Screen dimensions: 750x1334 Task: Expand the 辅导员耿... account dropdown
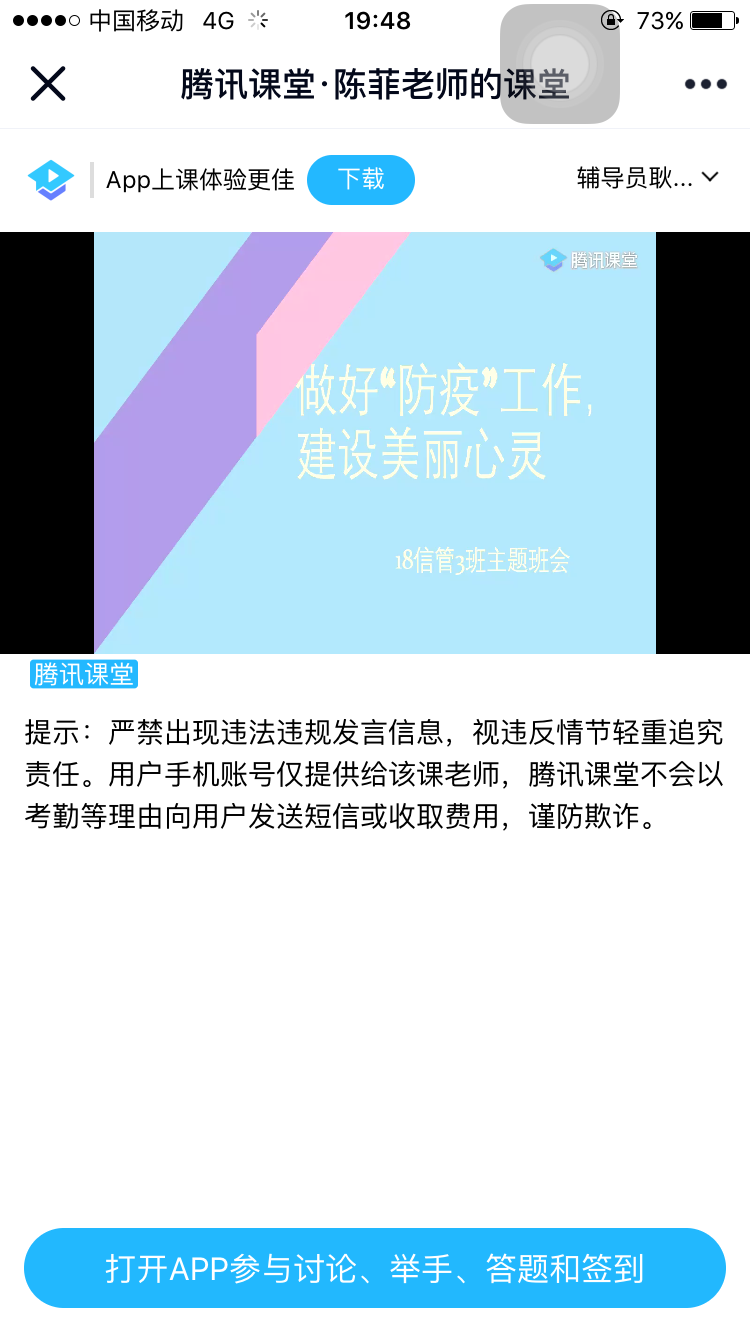coord(648,178)
